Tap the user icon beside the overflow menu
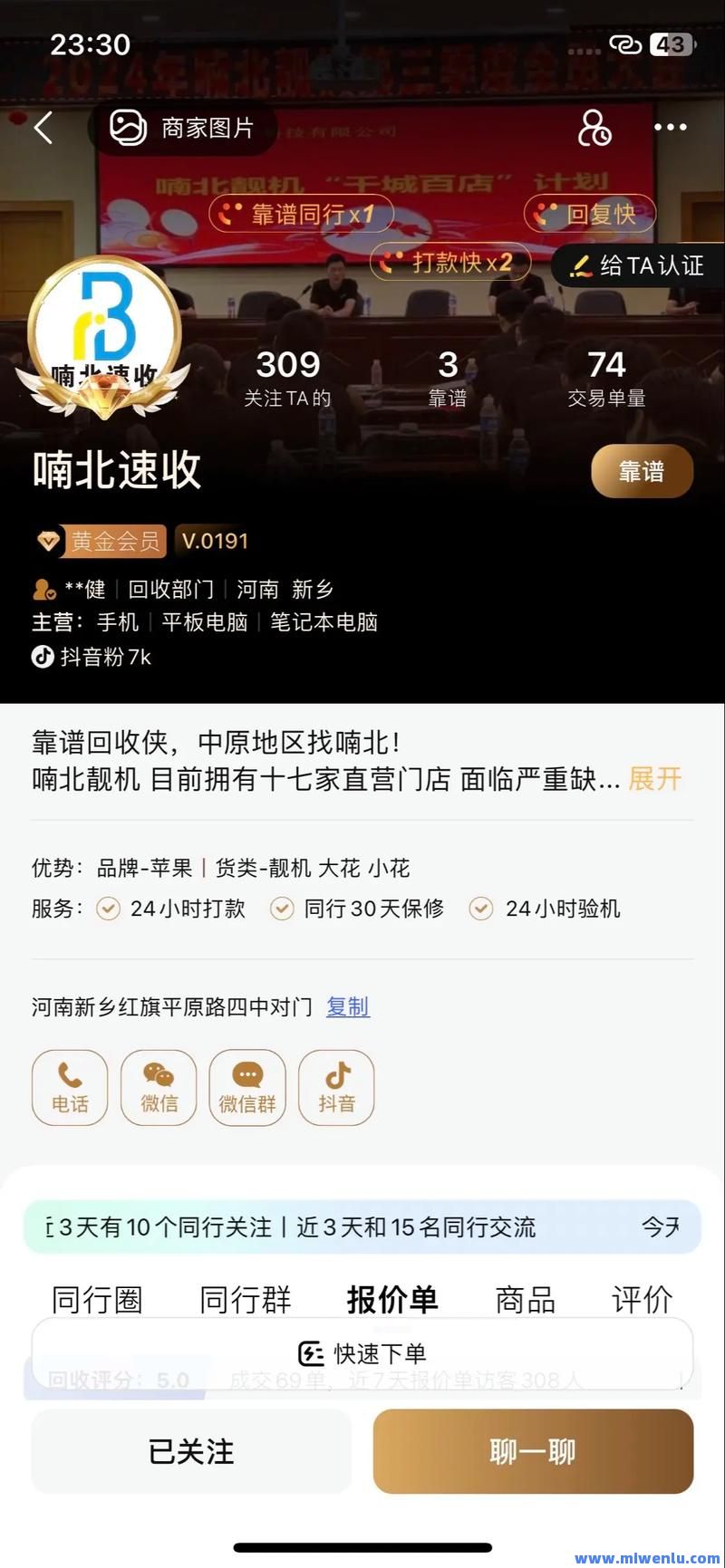This screenshot has width=725, height=1568. (x=594, y=128)
